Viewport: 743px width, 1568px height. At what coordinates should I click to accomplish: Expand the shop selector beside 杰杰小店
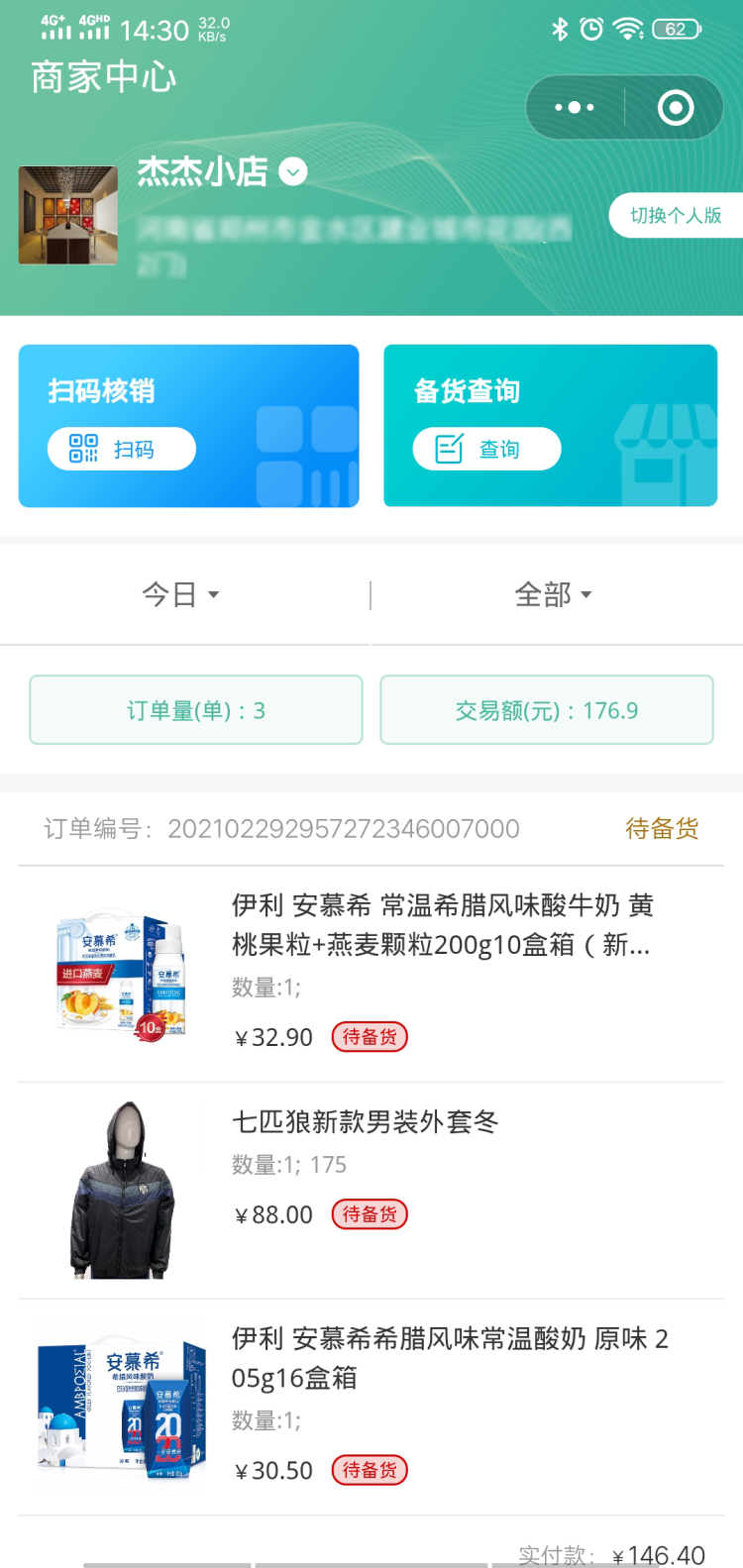[x=293, y=172]
